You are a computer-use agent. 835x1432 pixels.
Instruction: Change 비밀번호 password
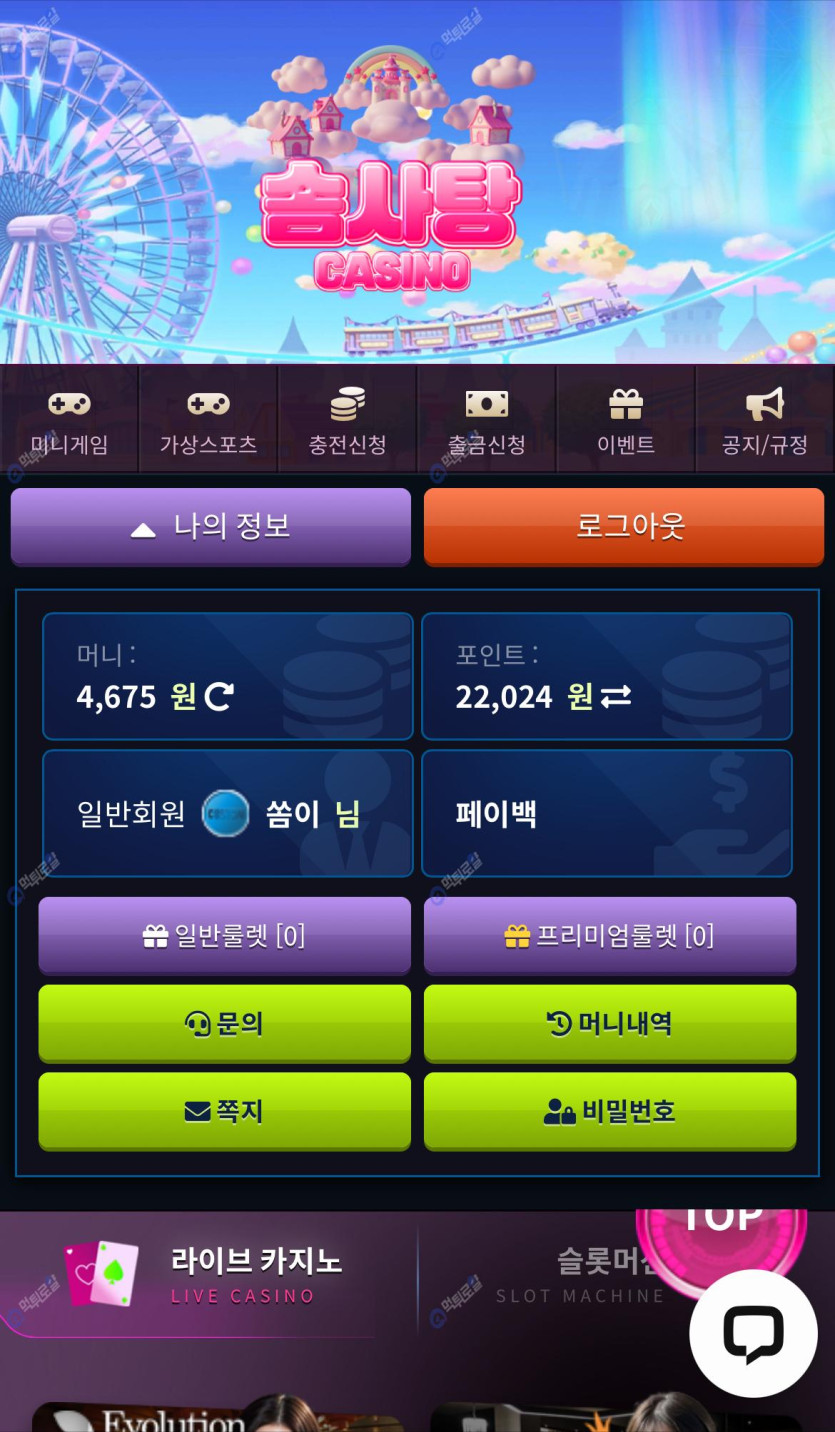[x=610, y=1111]
